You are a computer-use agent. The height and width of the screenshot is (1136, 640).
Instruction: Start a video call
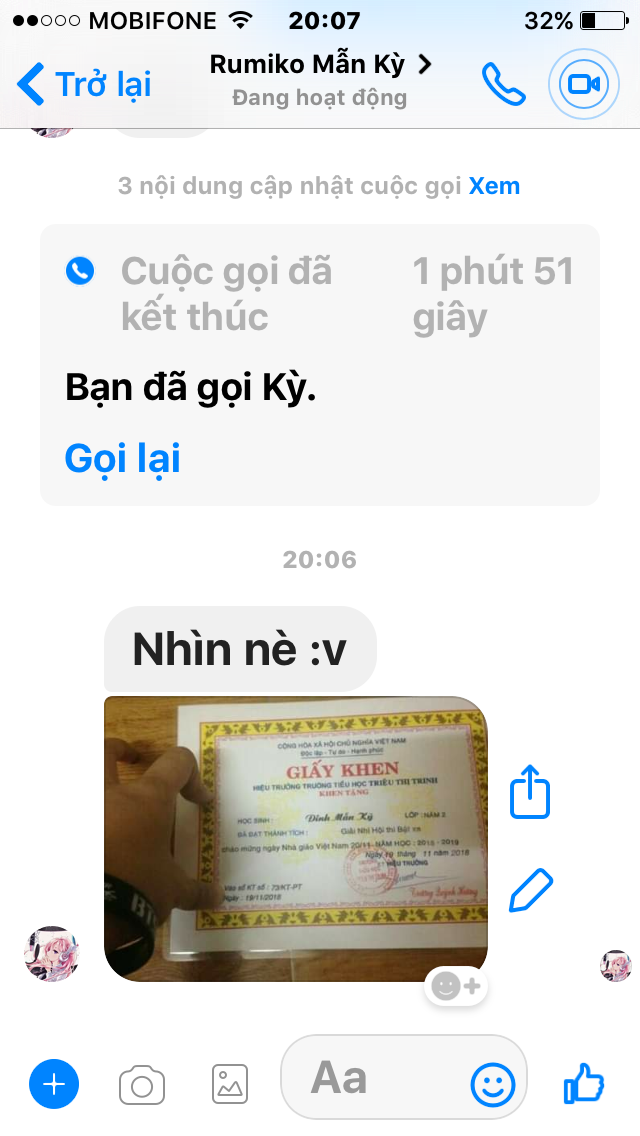click(x=583, y=84)
